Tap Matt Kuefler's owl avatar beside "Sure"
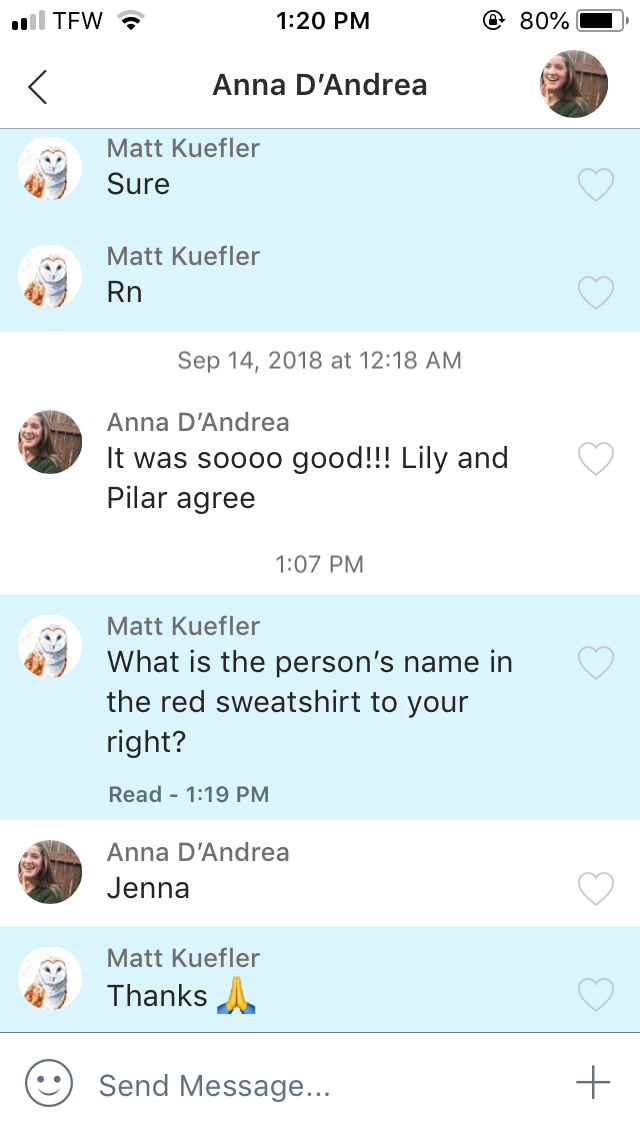This screenshot has width=640, height=1136. coord(50,169)
